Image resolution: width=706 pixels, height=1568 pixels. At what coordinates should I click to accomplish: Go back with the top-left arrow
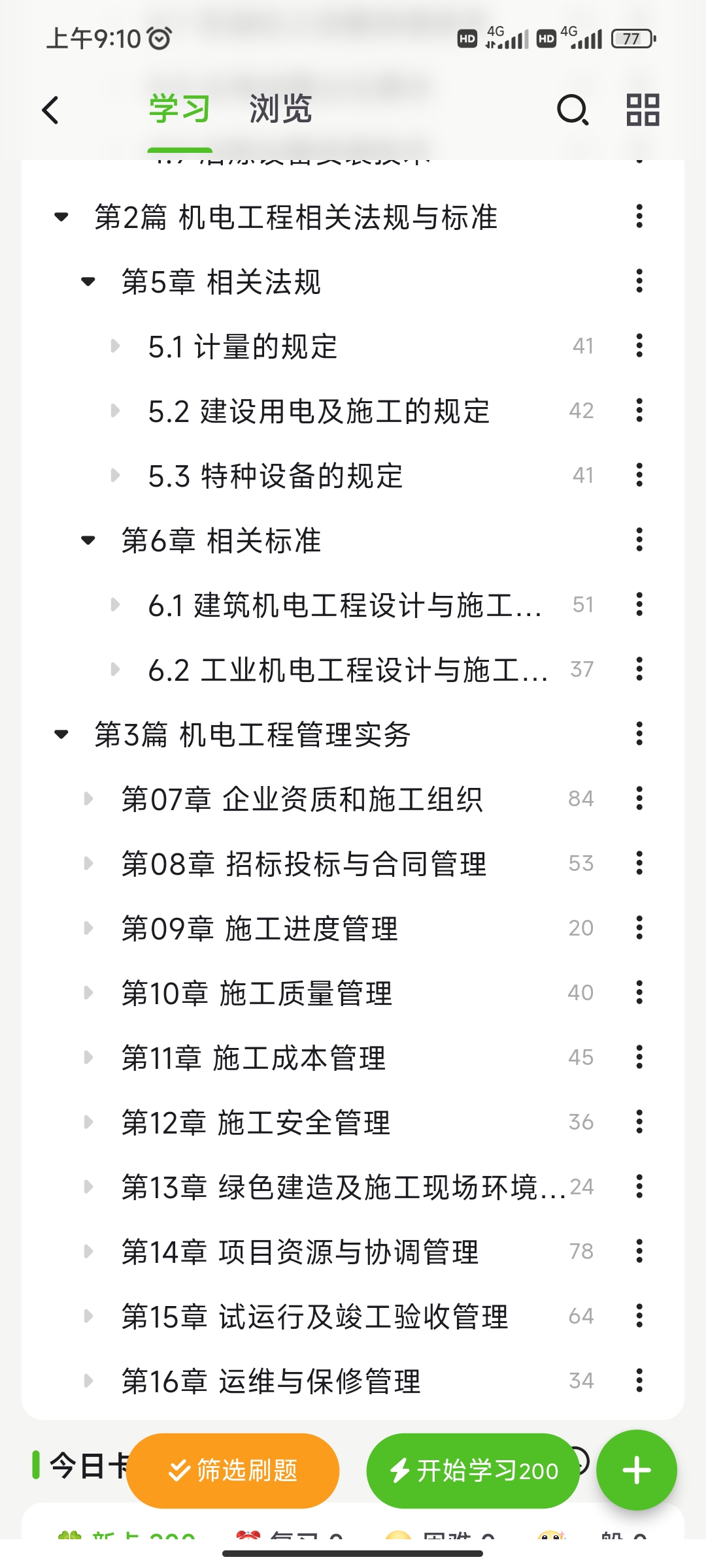(50, 110)
